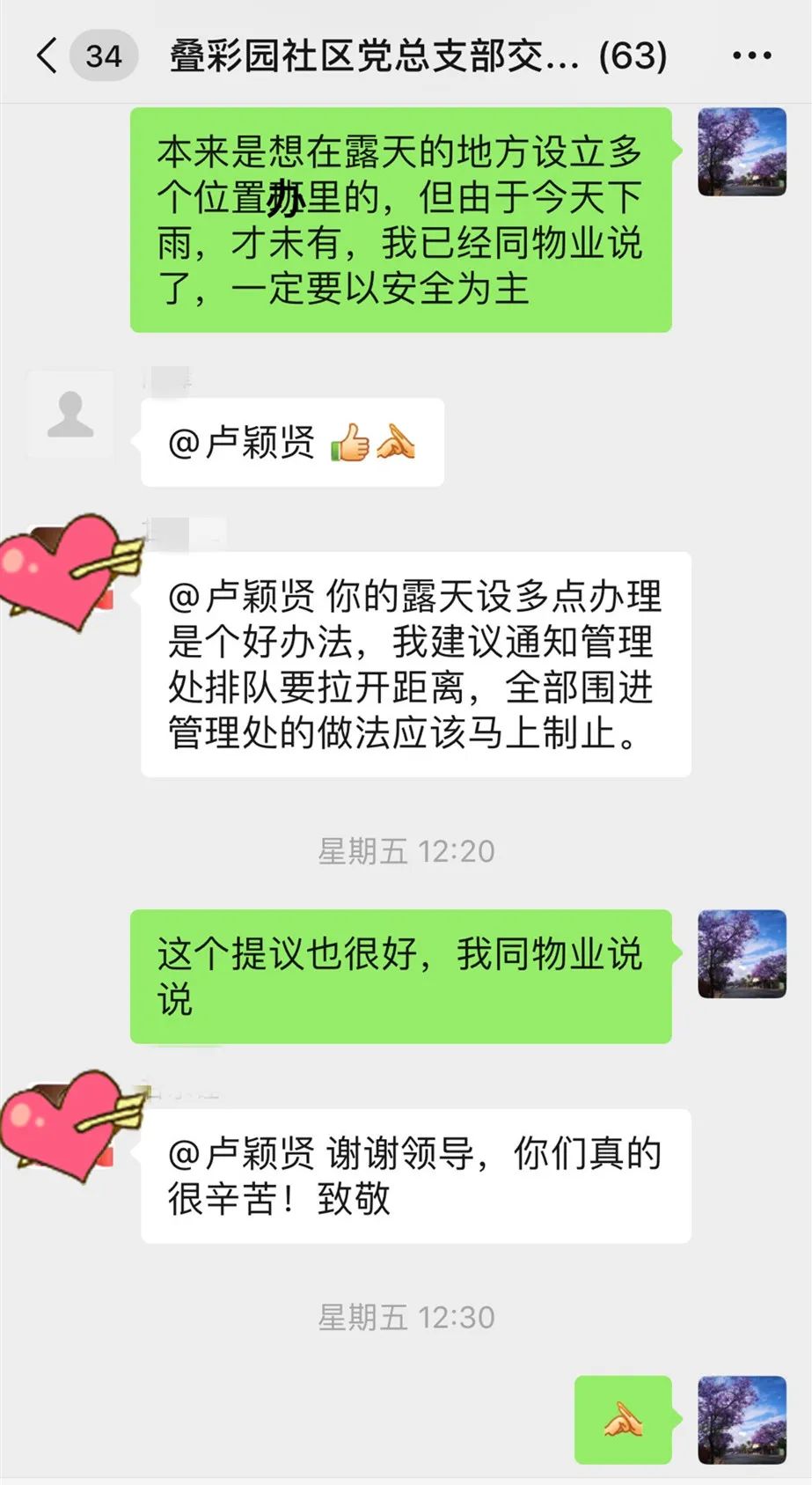View the gray default avatar's profile

click(x=70, y=414)
